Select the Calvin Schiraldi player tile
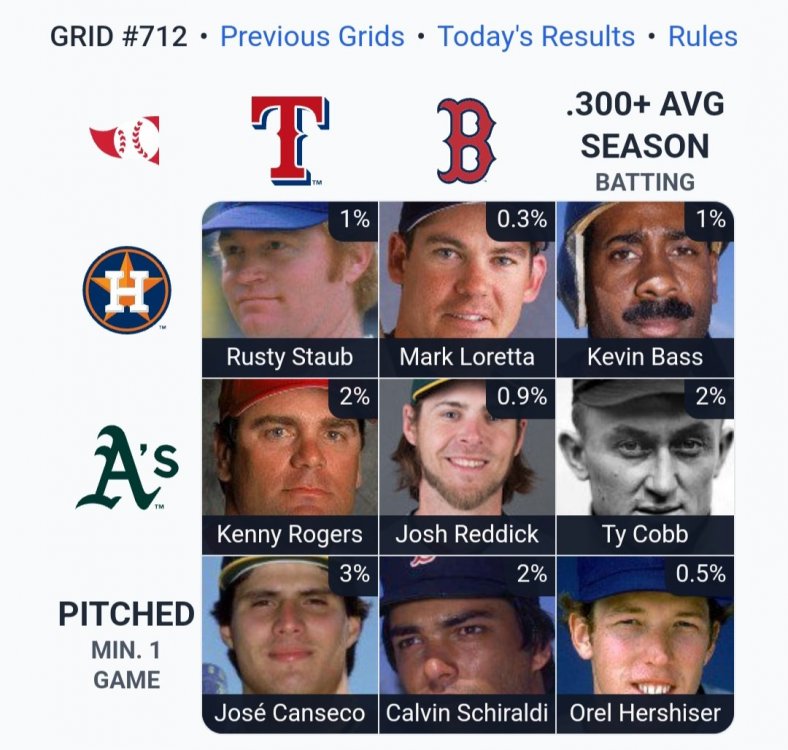Viewport: 788px width, 750px height. click(467, 644)
